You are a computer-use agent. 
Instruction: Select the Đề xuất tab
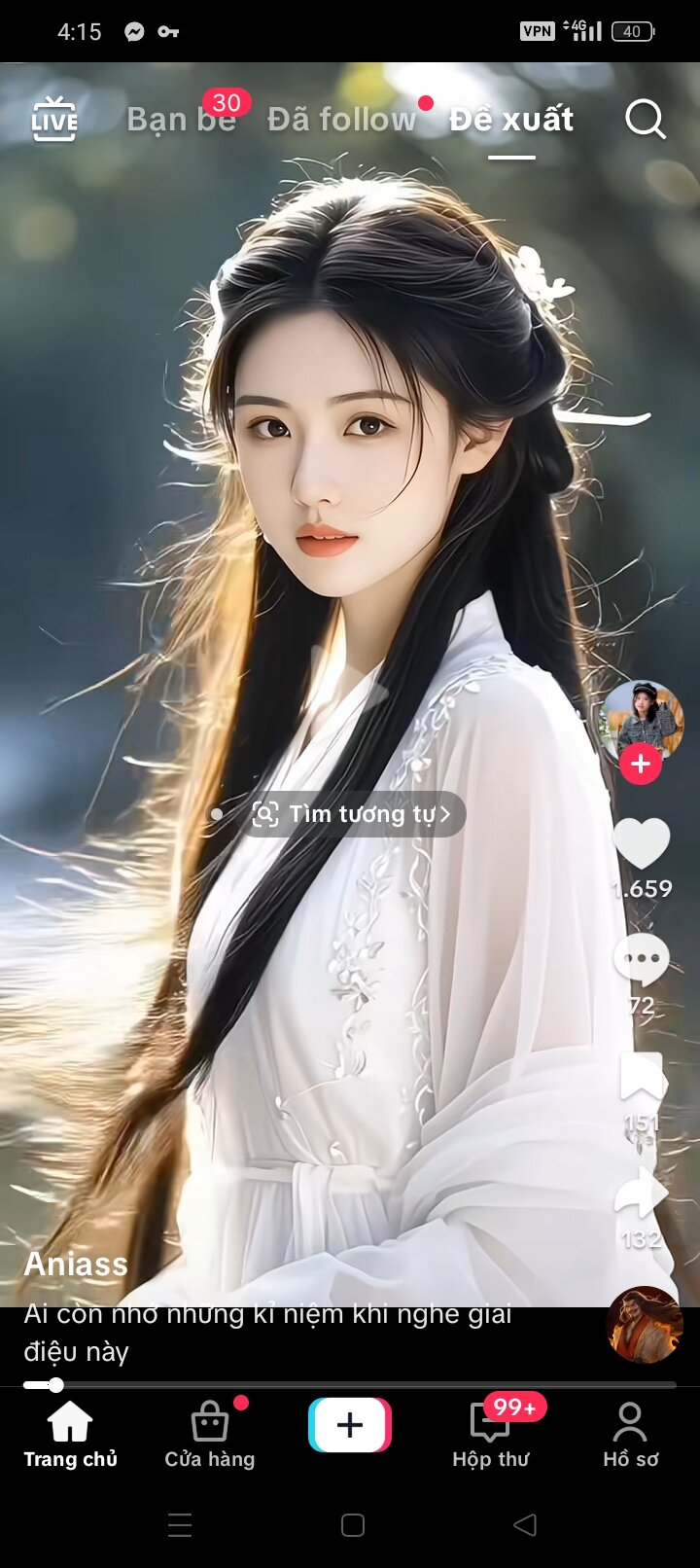point(511,120)
